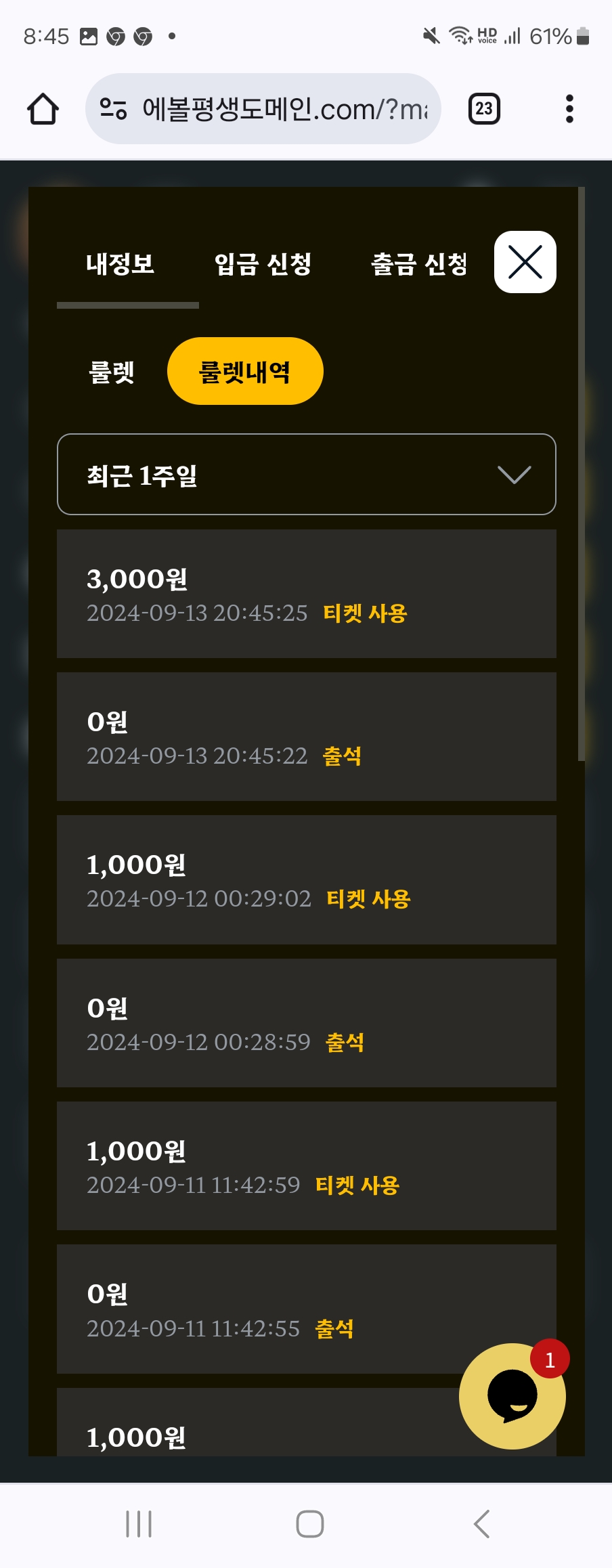Expand the 최근 1주일 period dropdown
This screenshot has height=1568, width=612.
306,475
